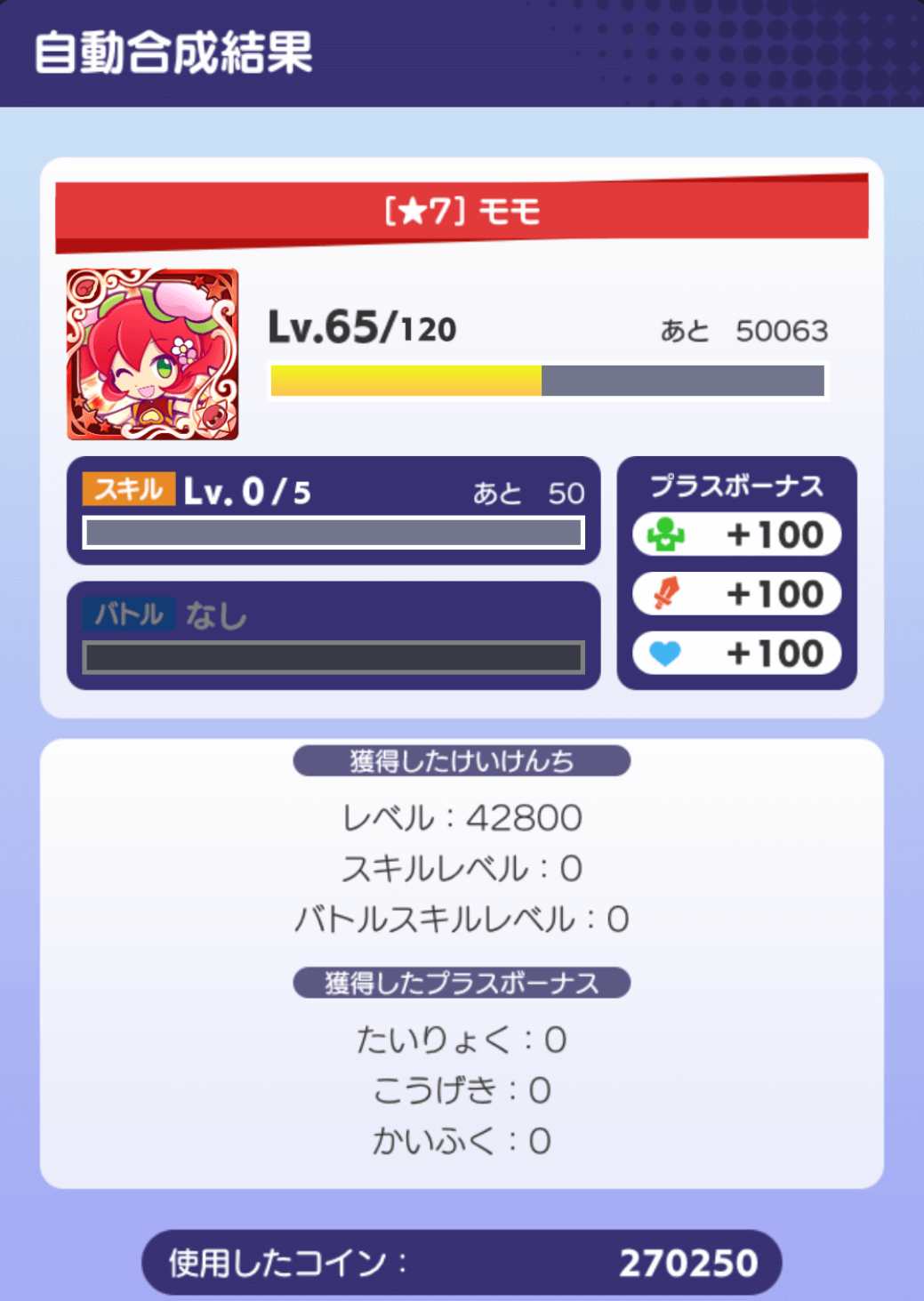Open the モモ character portrait
Screen dimensions: 924x1301
[156, 353]
